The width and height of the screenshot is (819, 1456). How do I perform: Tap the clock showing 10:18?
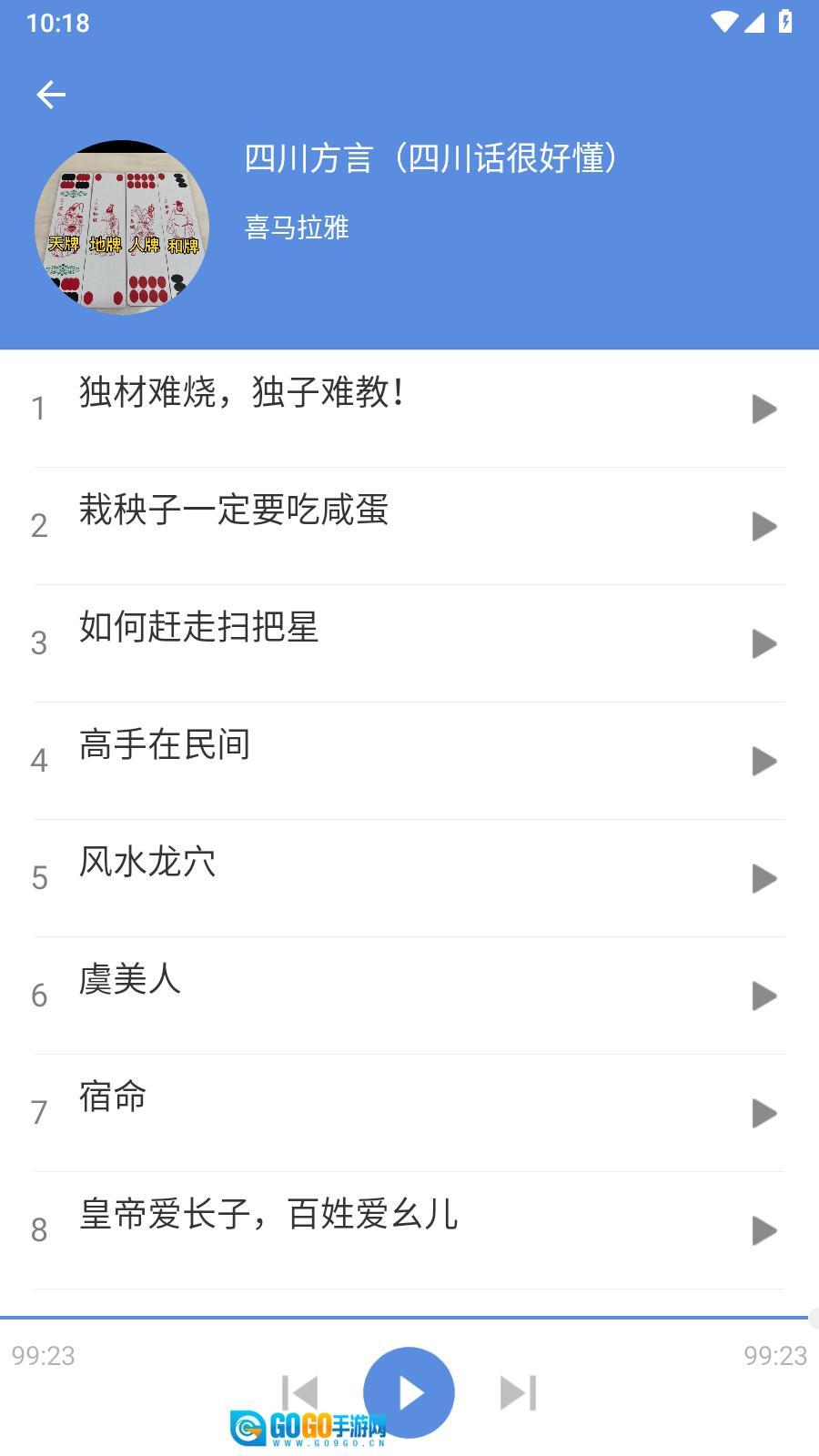pos(51,23)
